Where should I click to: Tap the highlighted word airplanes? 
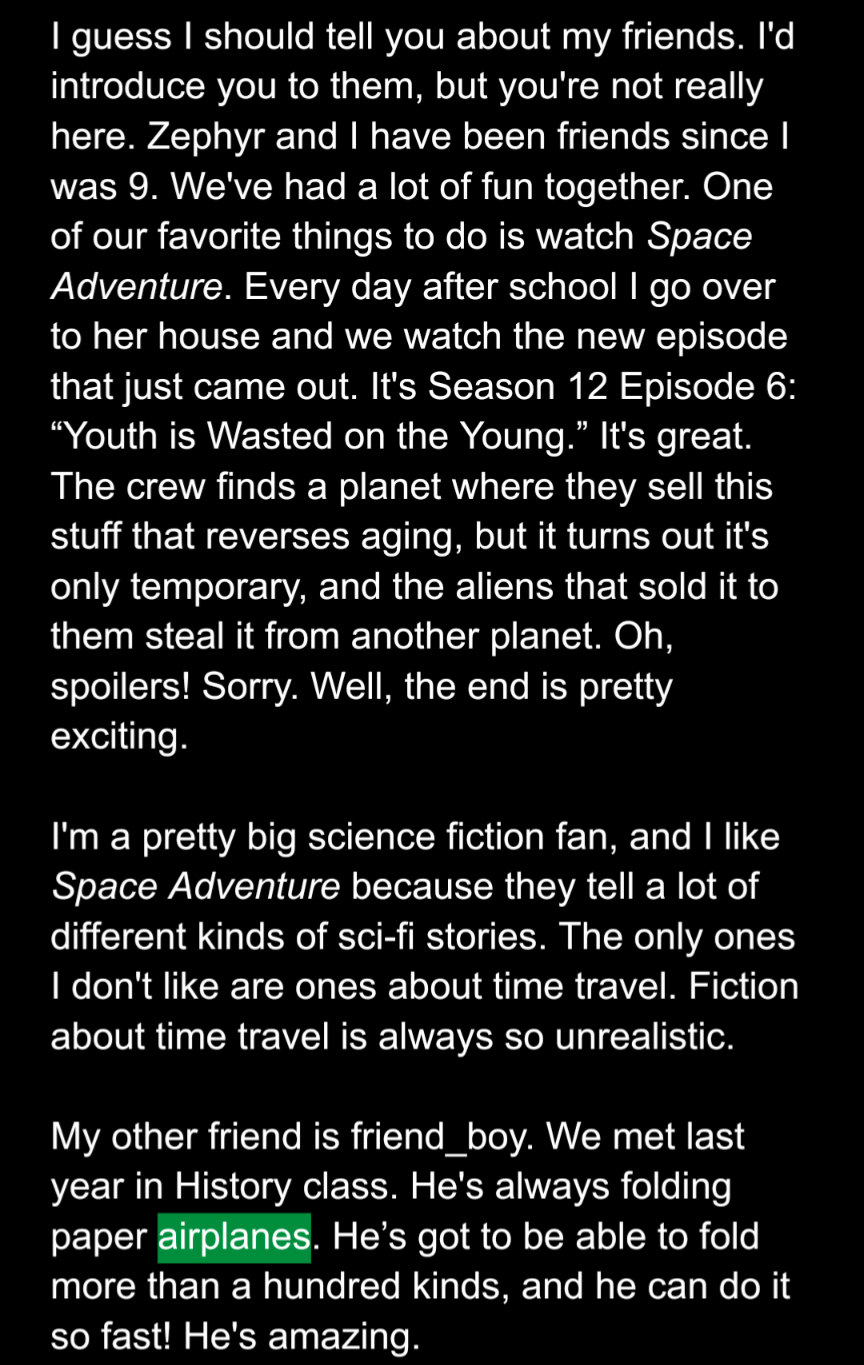(x=234, y=1236)
